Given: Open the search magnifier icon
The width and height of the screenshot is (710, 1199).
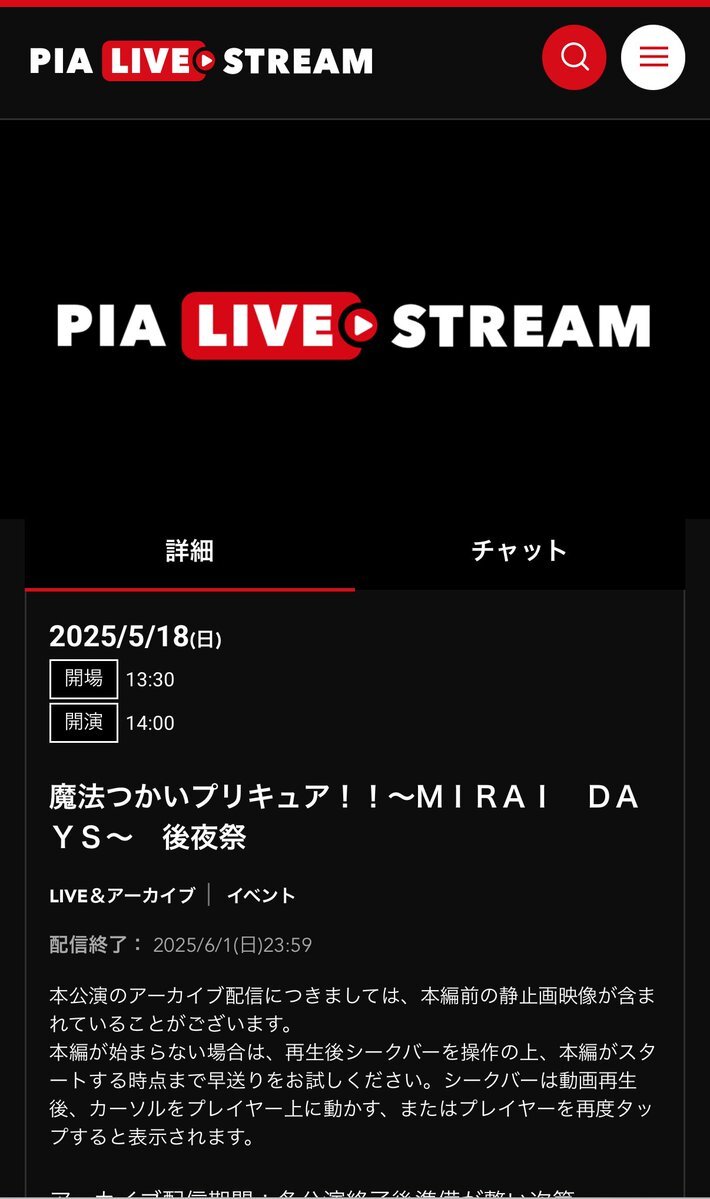Looking at the screenshot, I should 574,57.
